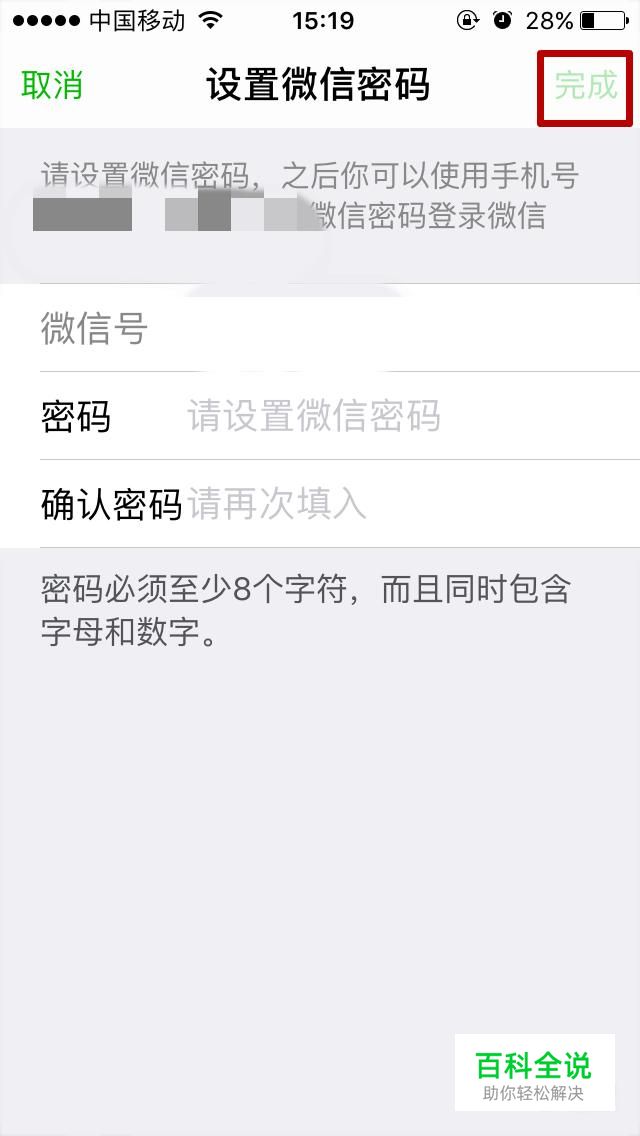Select the 确认密码 confirm password field
The height and width of the screenshot is (1136, 640).
click(x=400, y=504)
